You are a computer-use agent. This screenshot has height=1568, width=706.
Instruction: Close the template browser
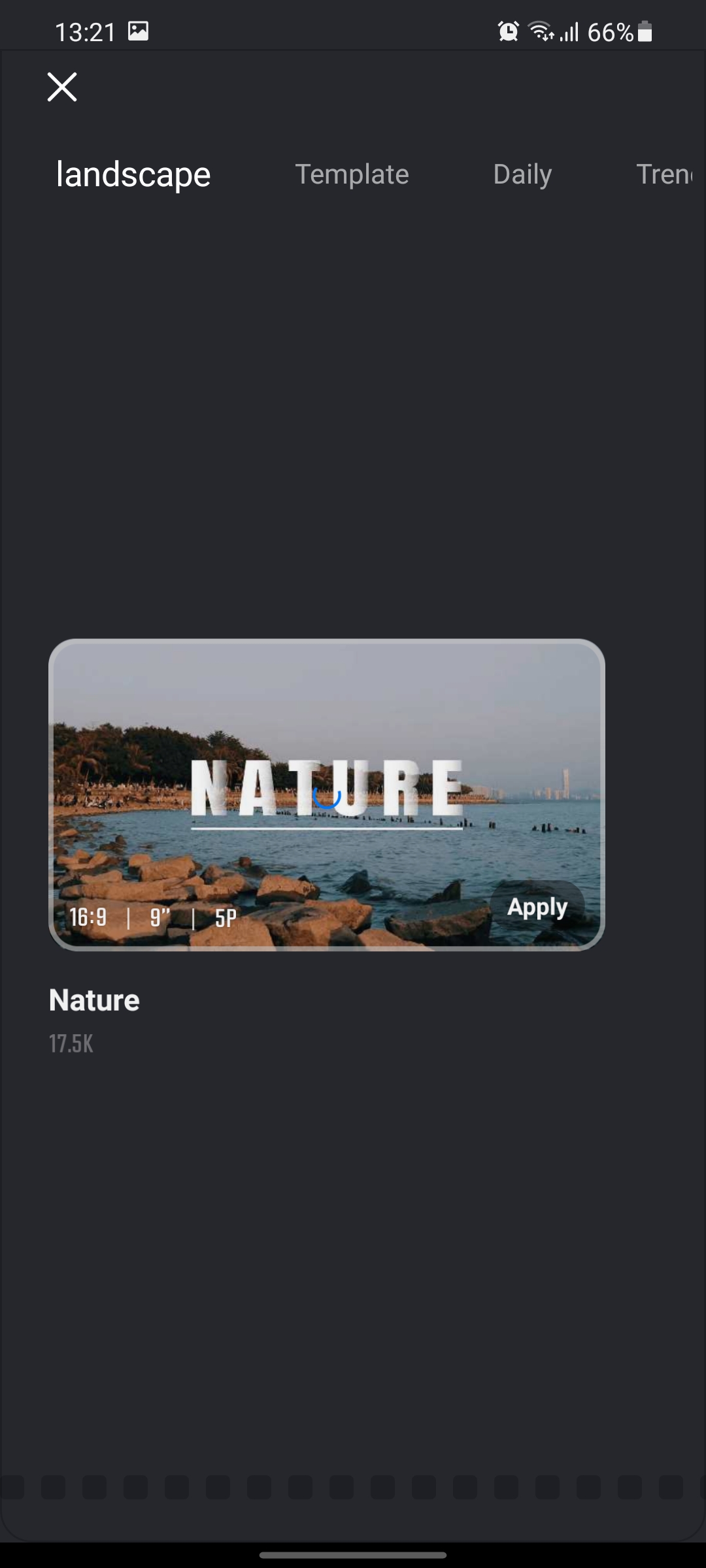(x=62, y=87)
